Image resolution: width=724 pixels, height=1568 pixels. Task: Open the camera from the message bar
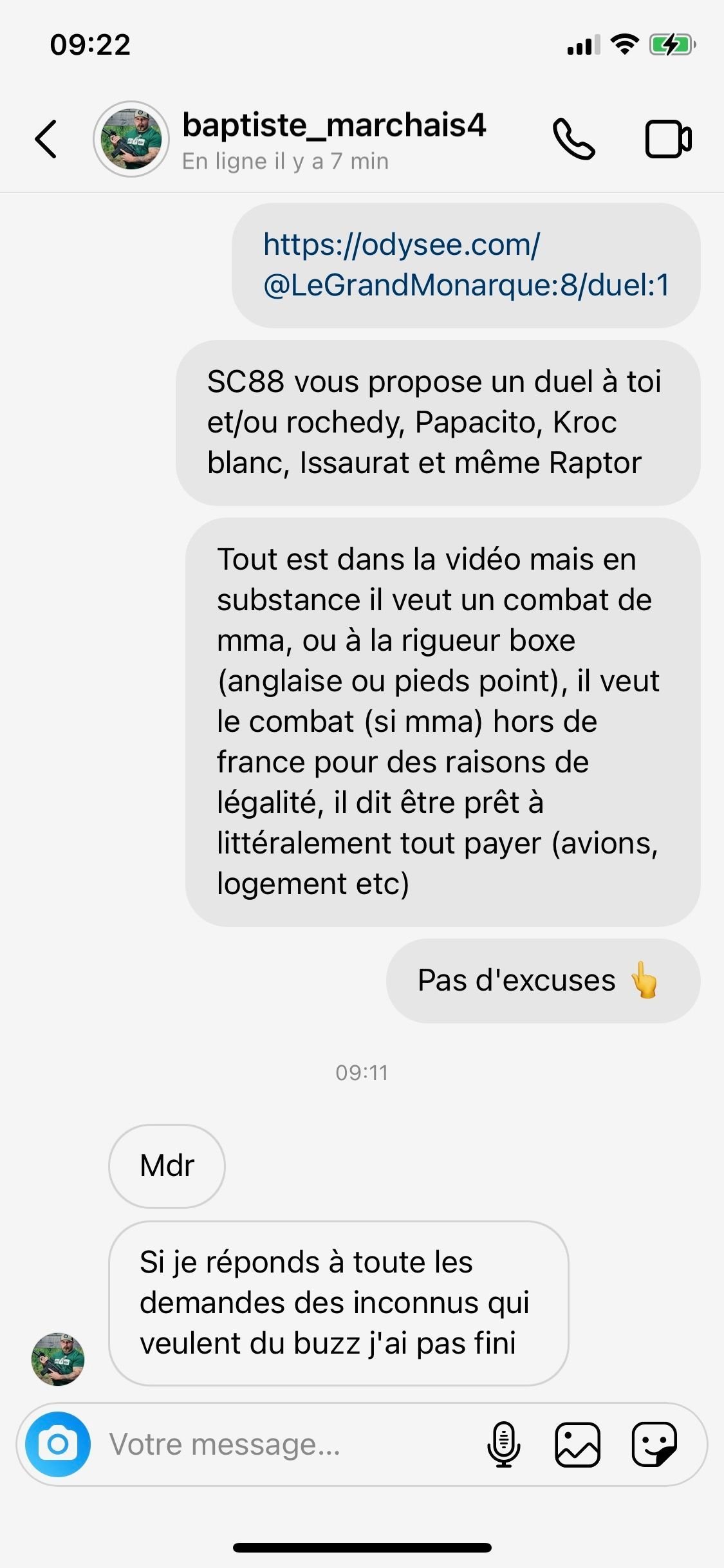click(x=58, y=1444)
